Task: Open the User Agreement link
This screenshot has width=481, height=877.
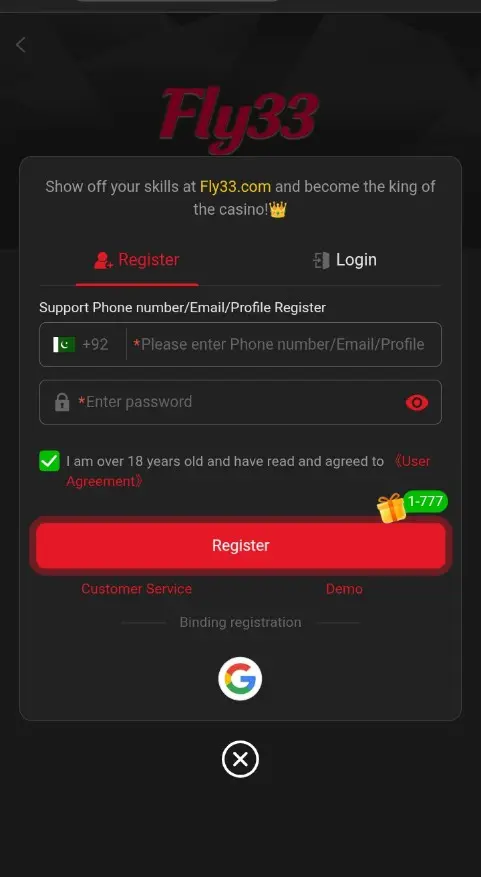Action: [x=248, y=471]
